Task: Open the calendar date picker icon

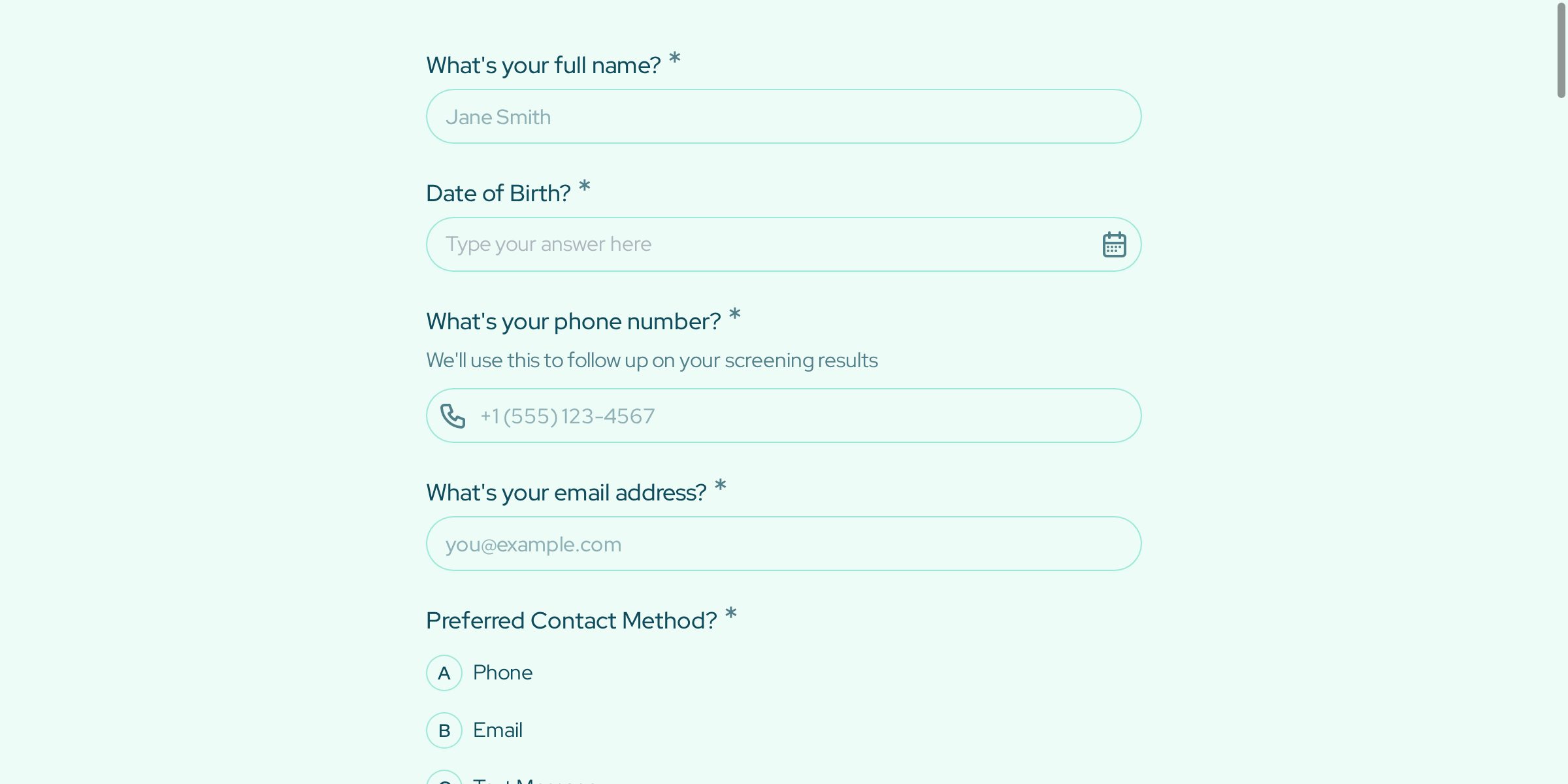Action: 1114,245
